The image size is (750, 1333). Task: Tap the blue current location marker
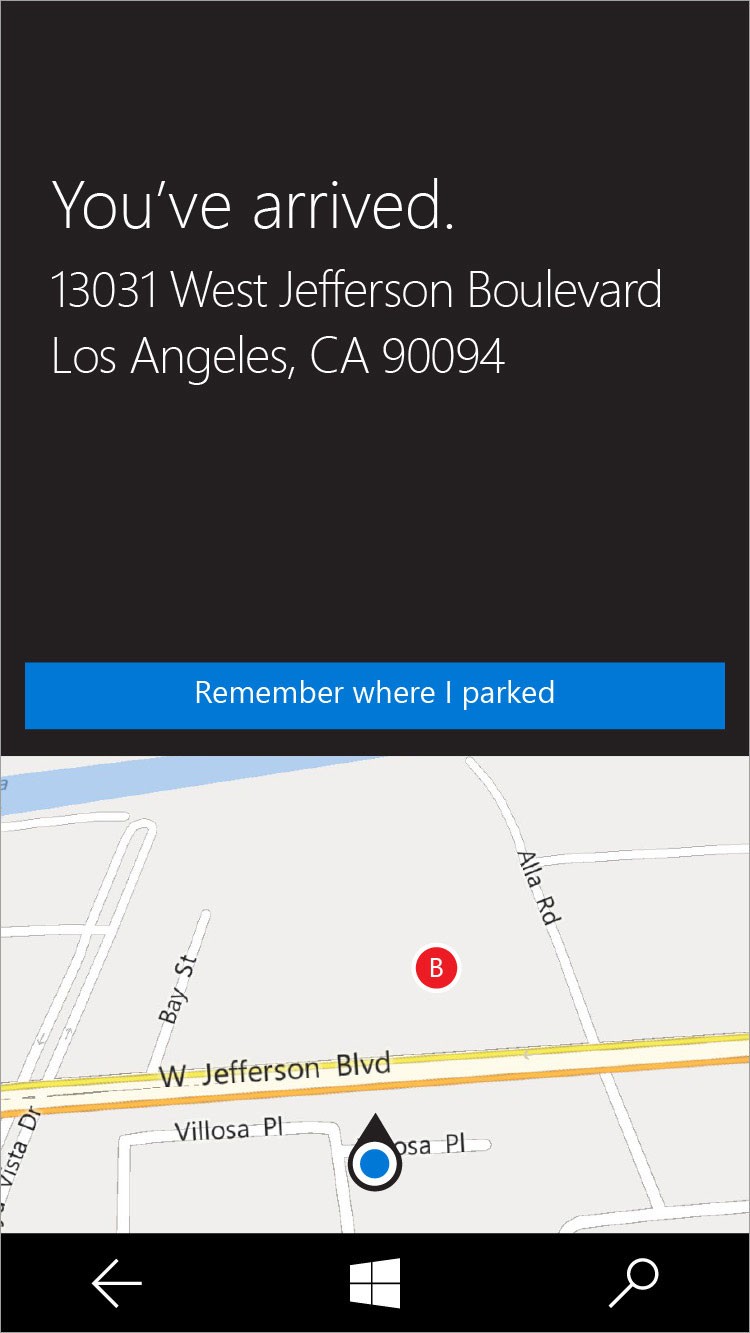coord(375,1158)
